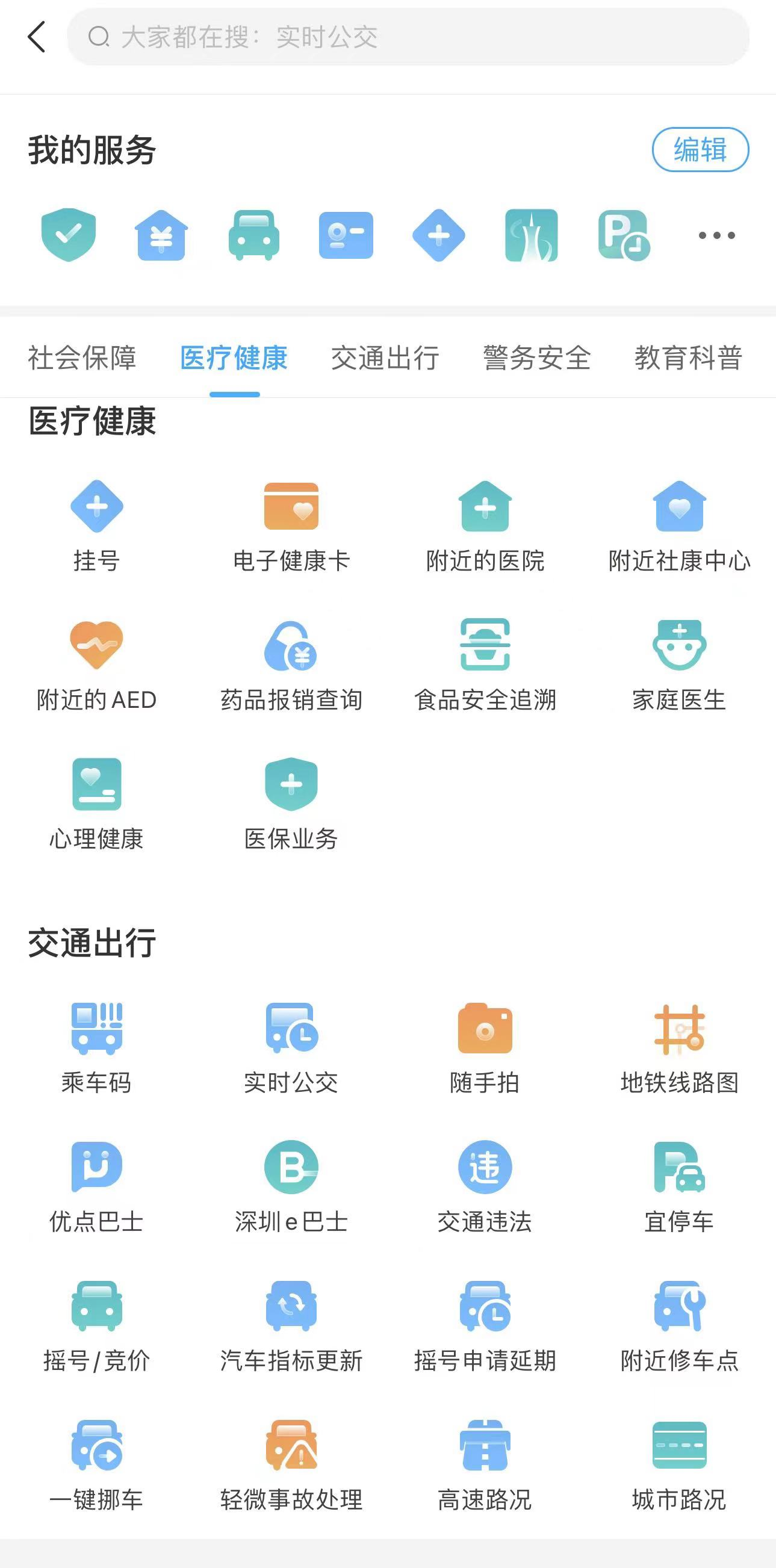
Task: Open the parking P shortcut in 我的服务
Action: (624, 235)
